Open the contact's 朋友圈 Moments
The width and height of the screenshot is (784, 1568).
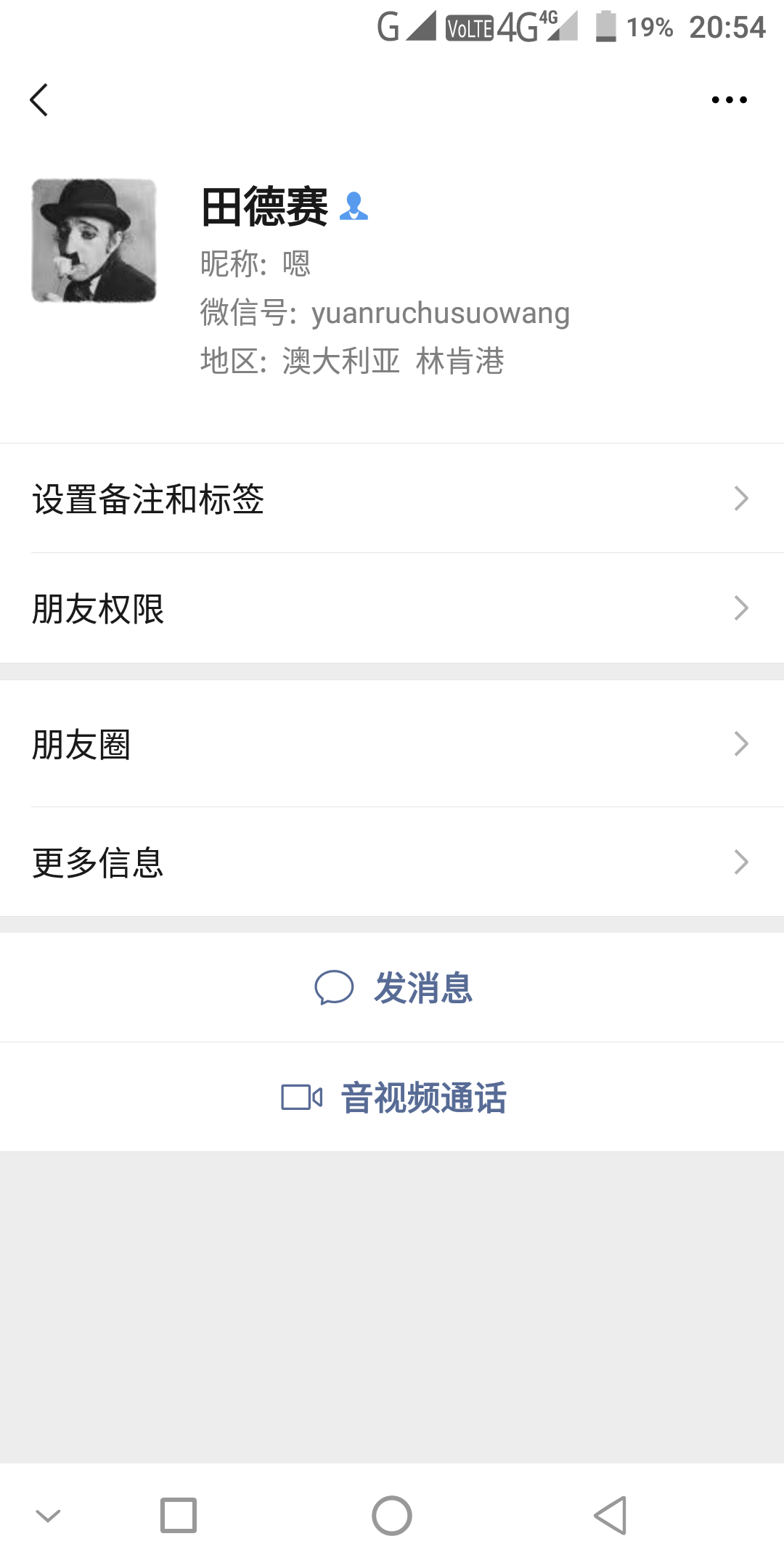pos(290,743)
